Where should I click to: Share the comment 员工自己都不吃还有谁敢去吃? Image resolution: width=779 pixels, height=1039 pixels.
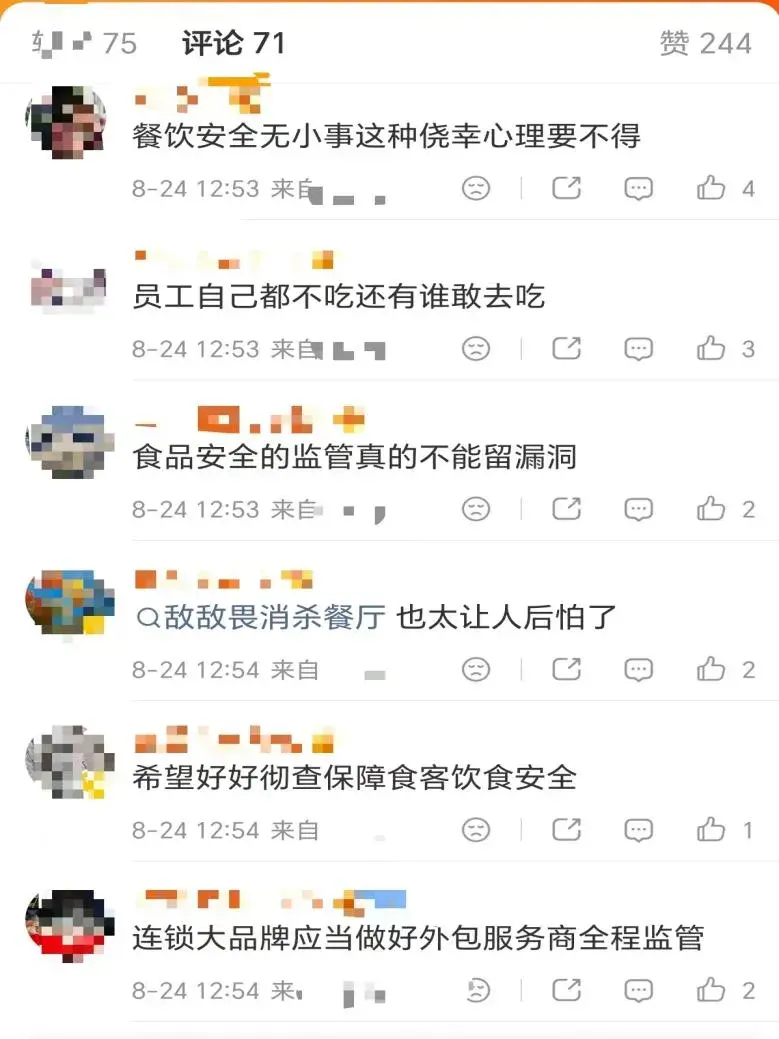point(567,349)
